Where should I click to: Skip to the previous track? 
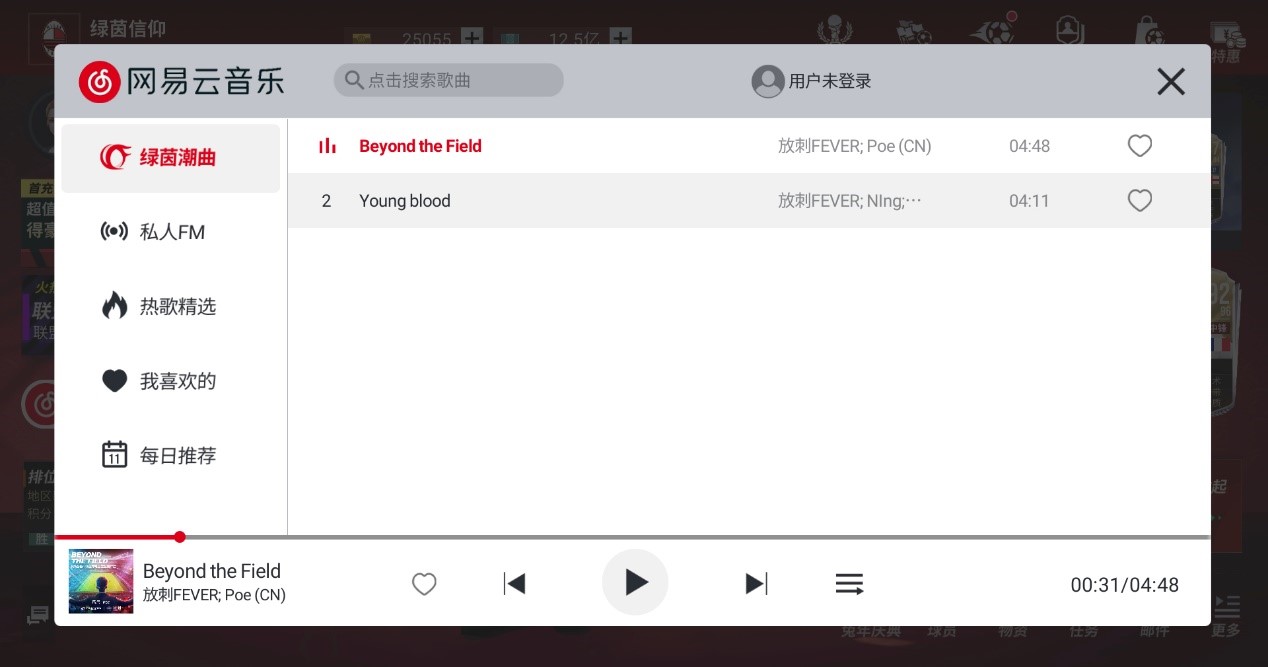click(514, 583)
